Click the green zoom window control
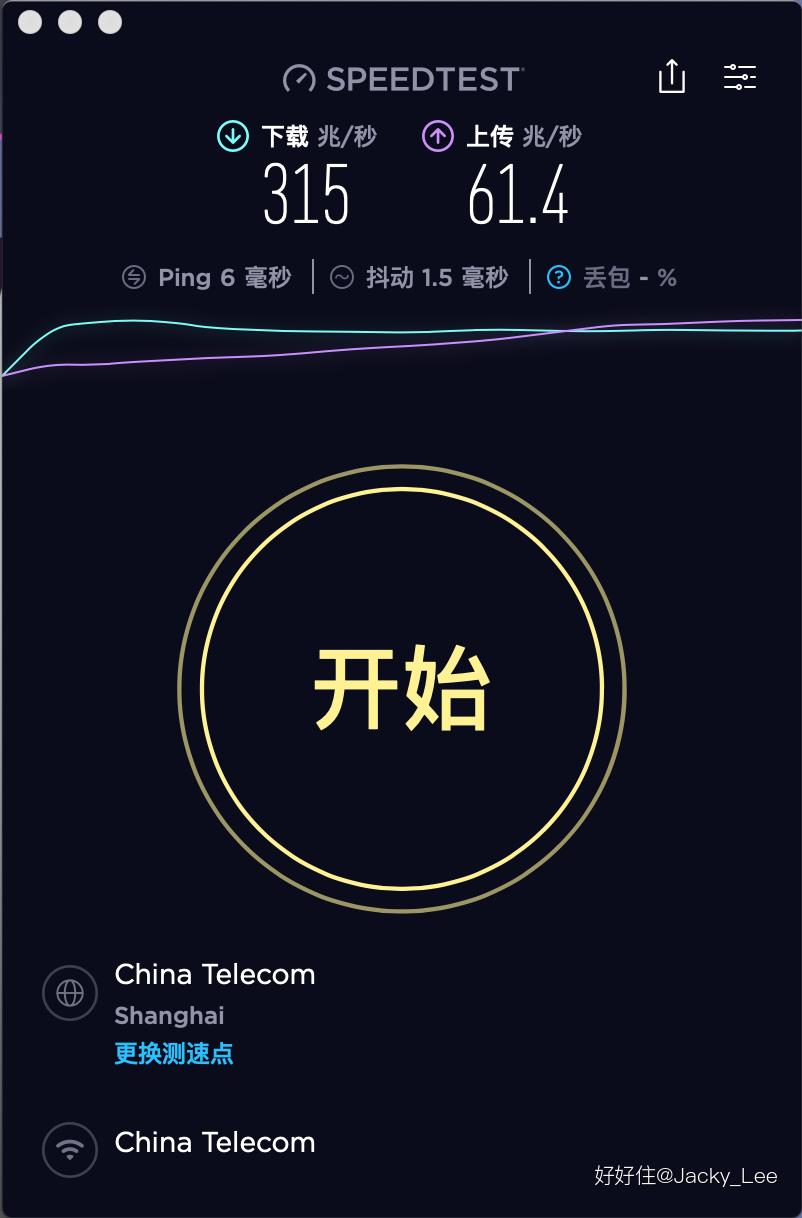The image size is (802, 1218). (x=110, y=21)
